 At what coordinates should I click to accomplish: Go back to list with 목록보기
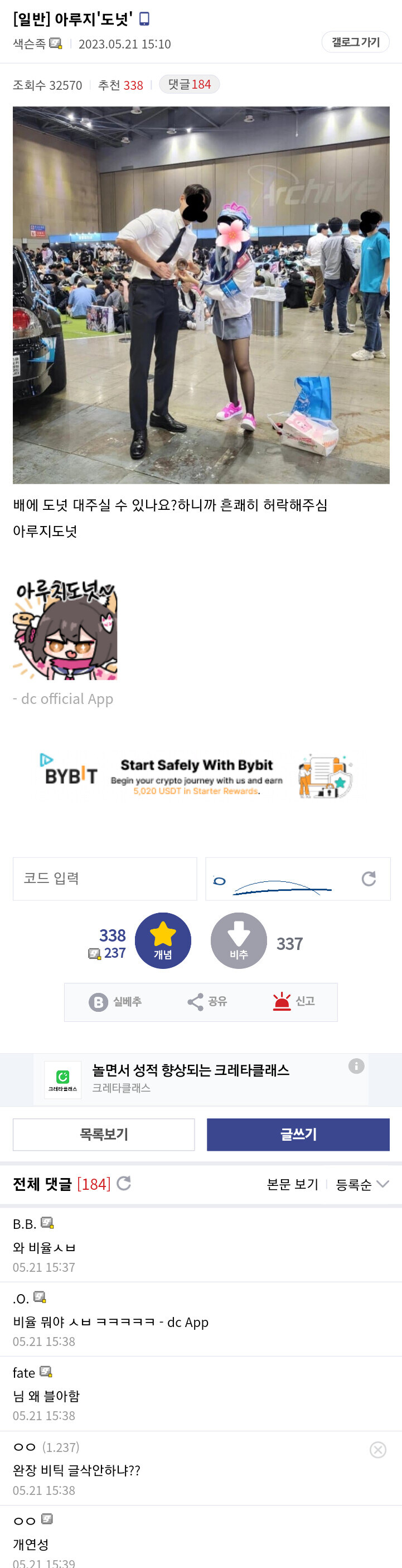point(104,1134)
